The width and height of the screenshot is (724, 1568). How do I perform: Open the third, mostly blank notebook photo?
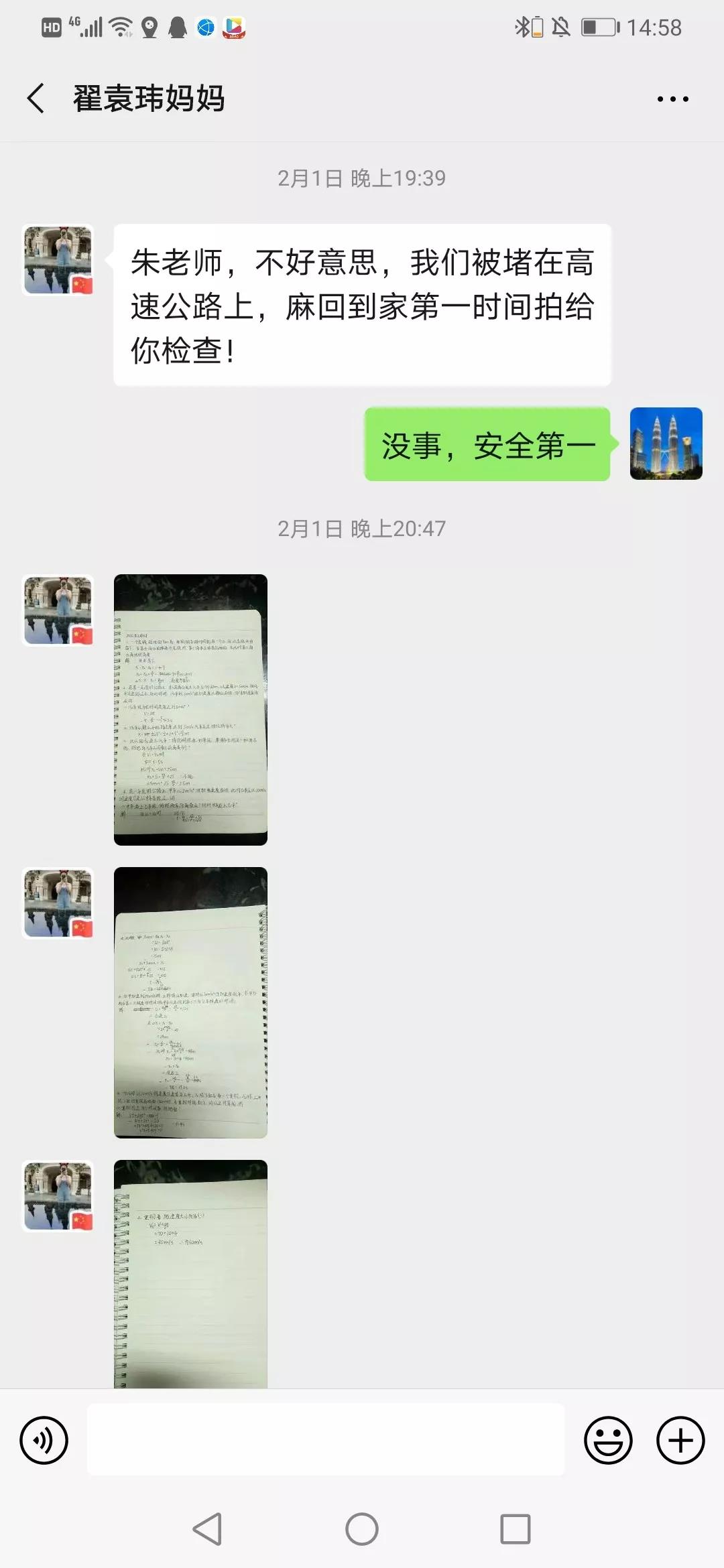[x=190, y=1273]
